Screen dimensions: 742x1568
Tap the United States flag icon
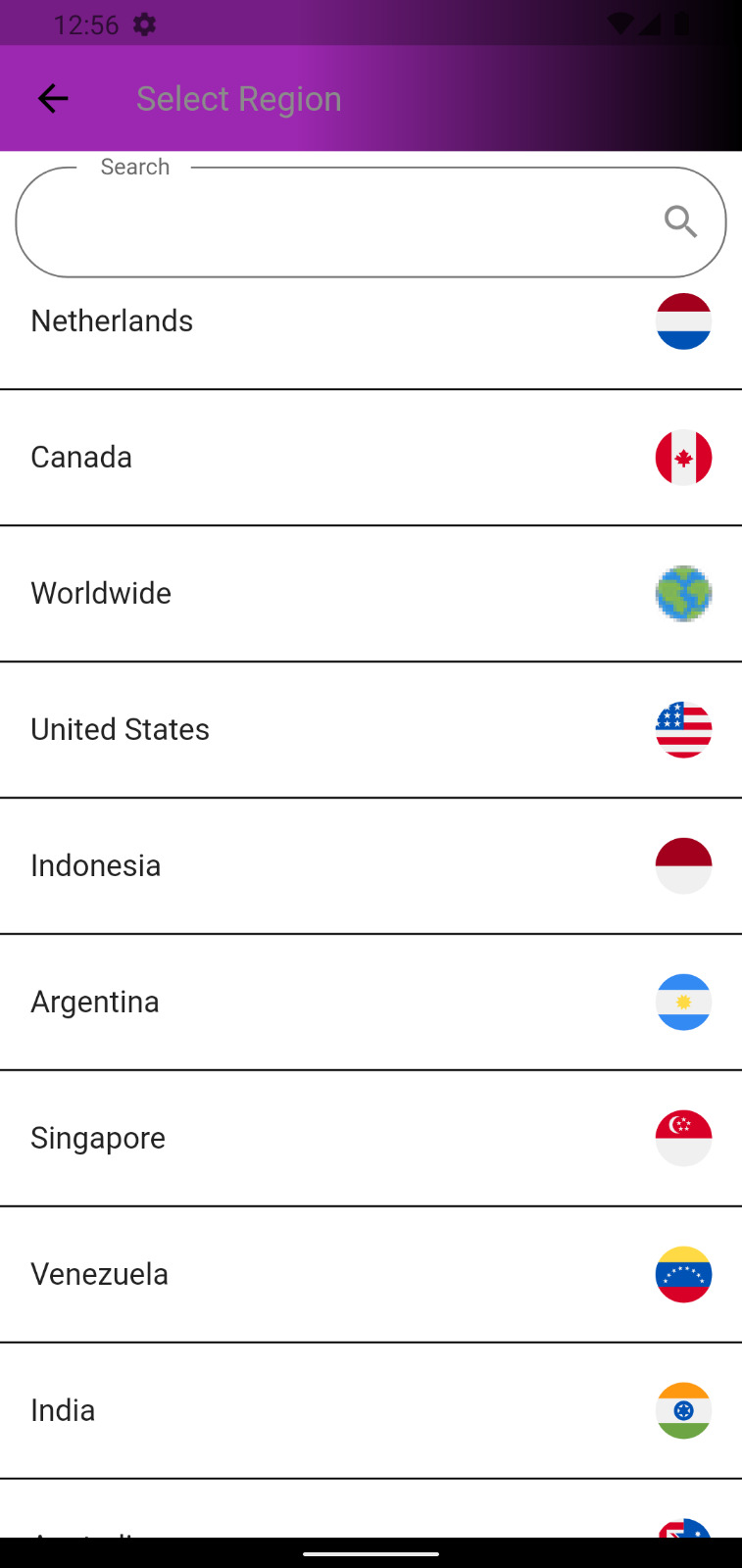683,729
